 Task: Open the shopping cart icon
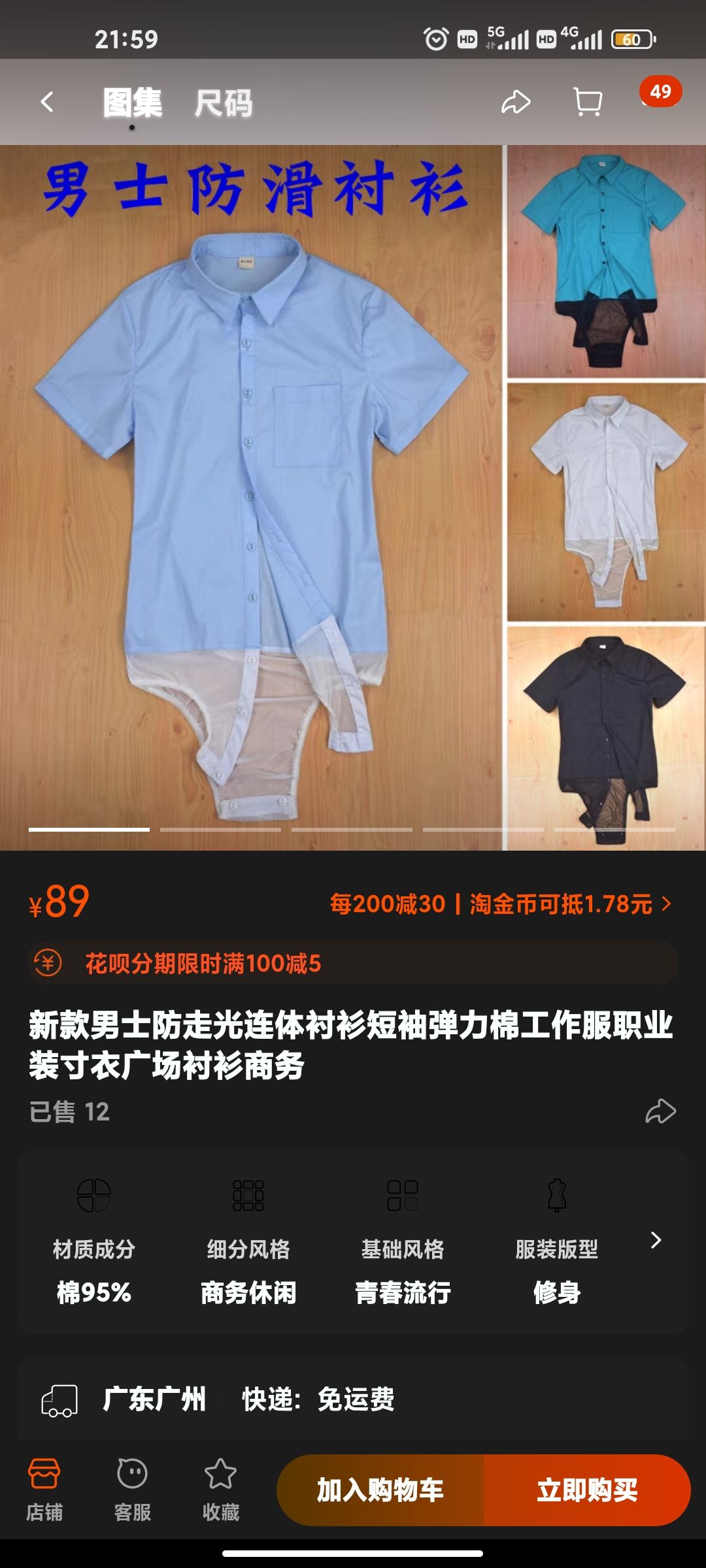click(x=588, y=102)
